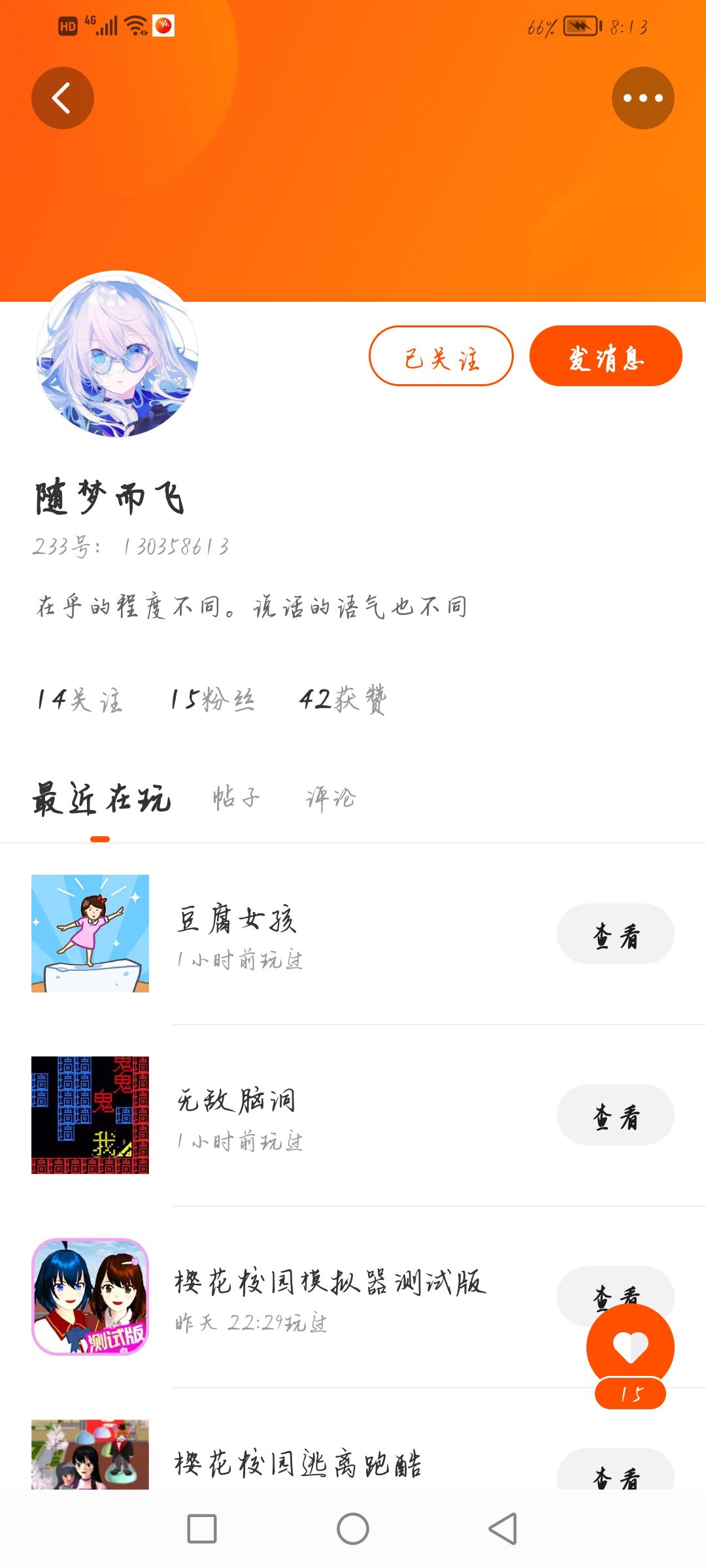This screenshot has width=706, height=1568.
Task: Tap the 已关注 following button
Action: pyautogui.click(x=441, y=356)
